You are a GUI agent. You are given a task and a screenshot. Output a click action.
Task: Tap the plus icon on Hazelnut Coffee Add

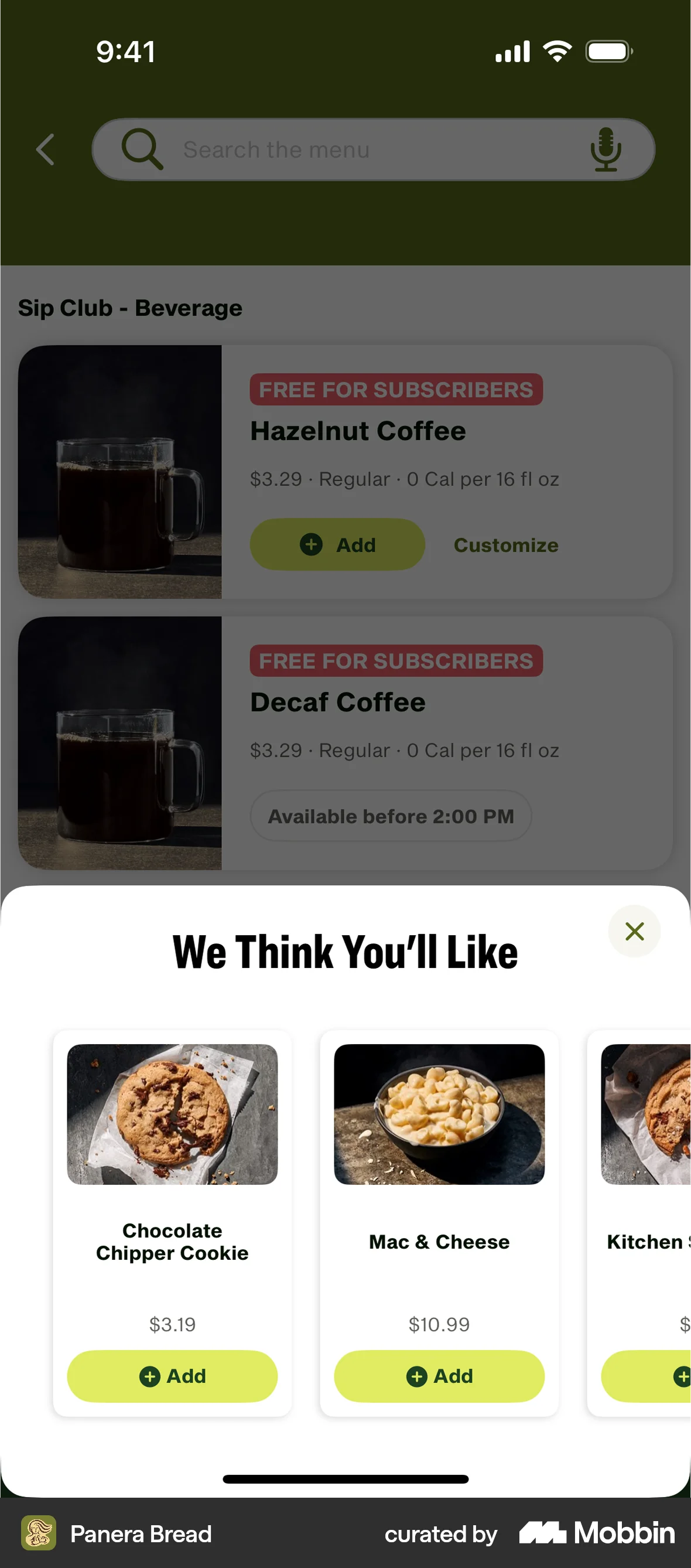tap(311, 544)
